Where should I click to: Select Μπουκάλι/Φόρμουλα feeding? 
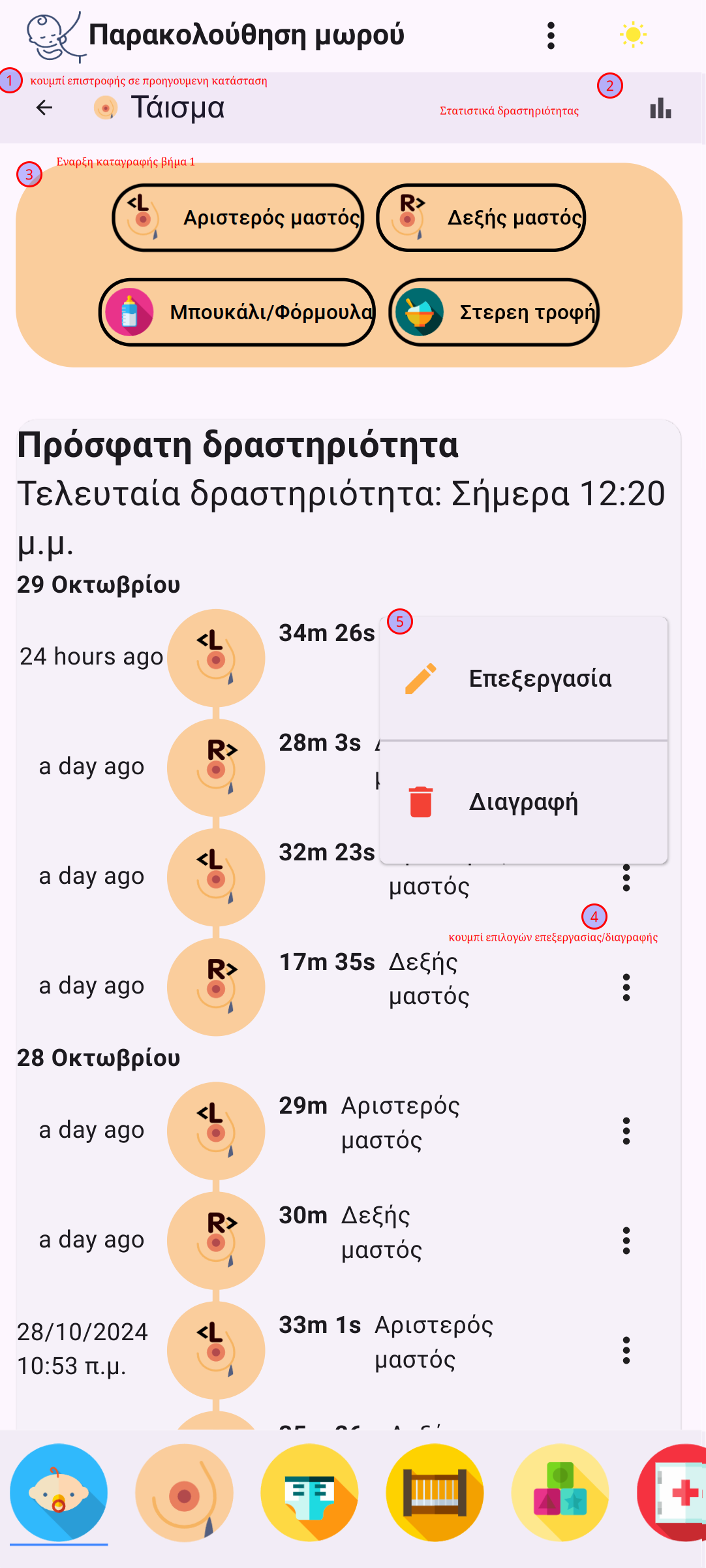[238, 312]
